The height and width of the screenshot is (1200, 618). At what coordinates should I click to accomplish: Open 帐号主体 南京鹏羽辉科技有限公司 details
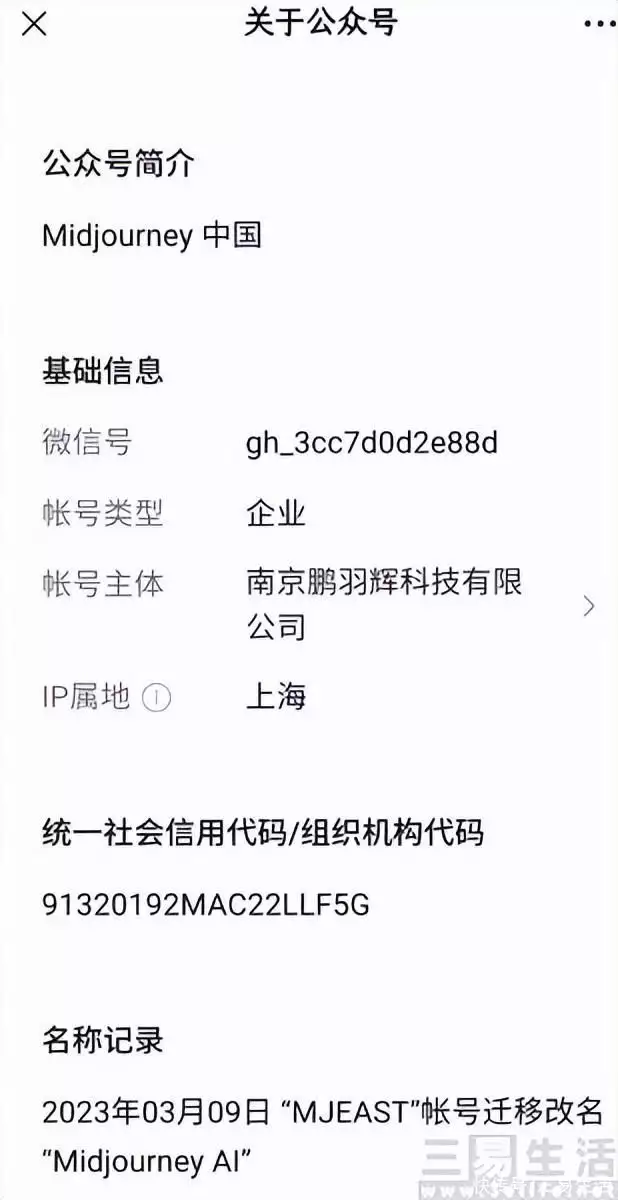point(588,605)
